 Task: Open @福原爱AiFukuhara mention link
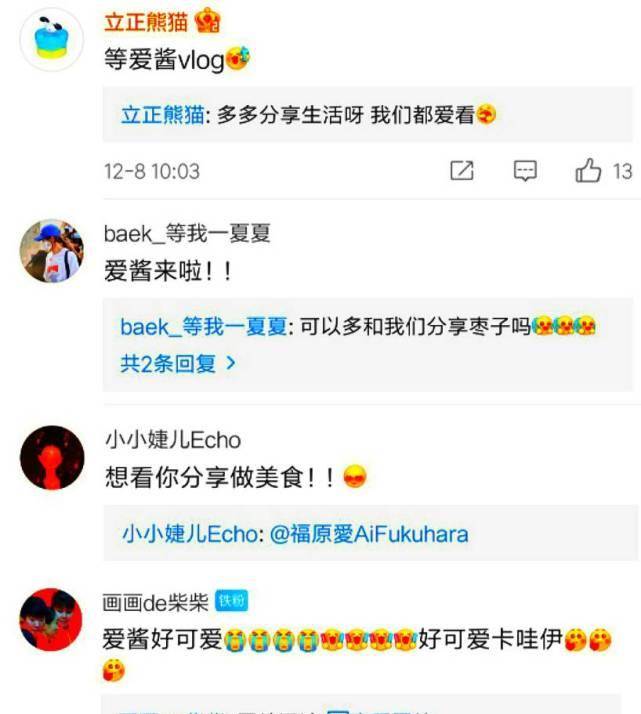tap(369, 534)
